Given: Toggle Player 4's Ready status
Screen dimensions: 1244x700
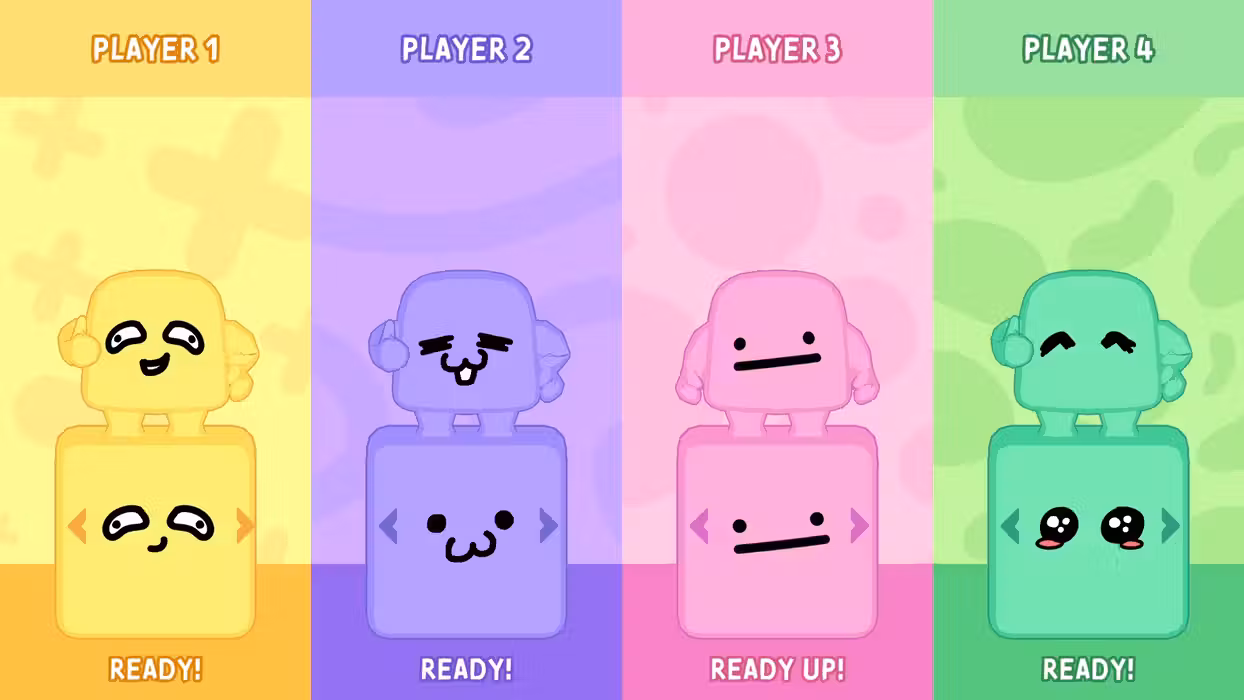Looking at the screenshot, I should [1088, 668].
